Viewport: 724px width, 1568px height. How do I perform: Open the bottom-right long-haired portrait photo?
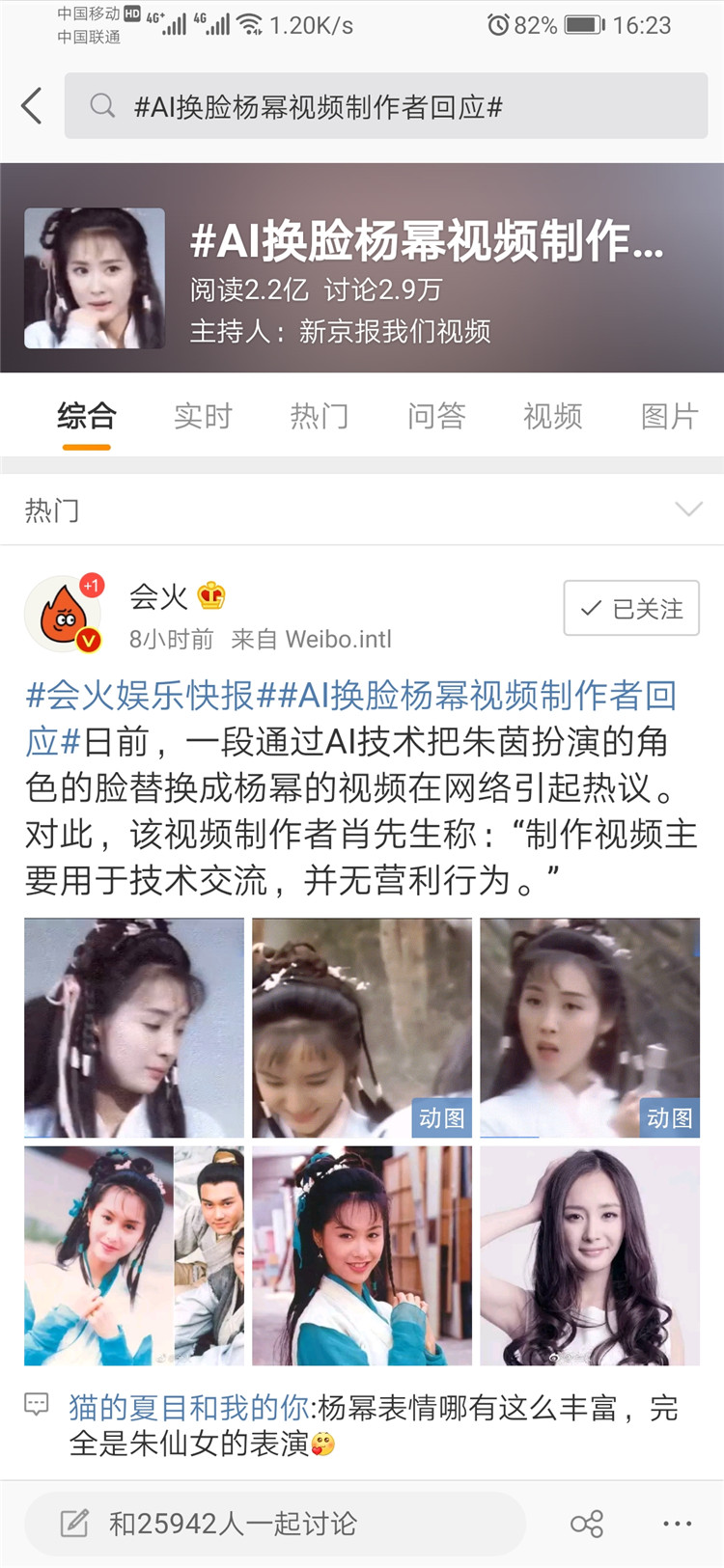tap(590, 1255)
